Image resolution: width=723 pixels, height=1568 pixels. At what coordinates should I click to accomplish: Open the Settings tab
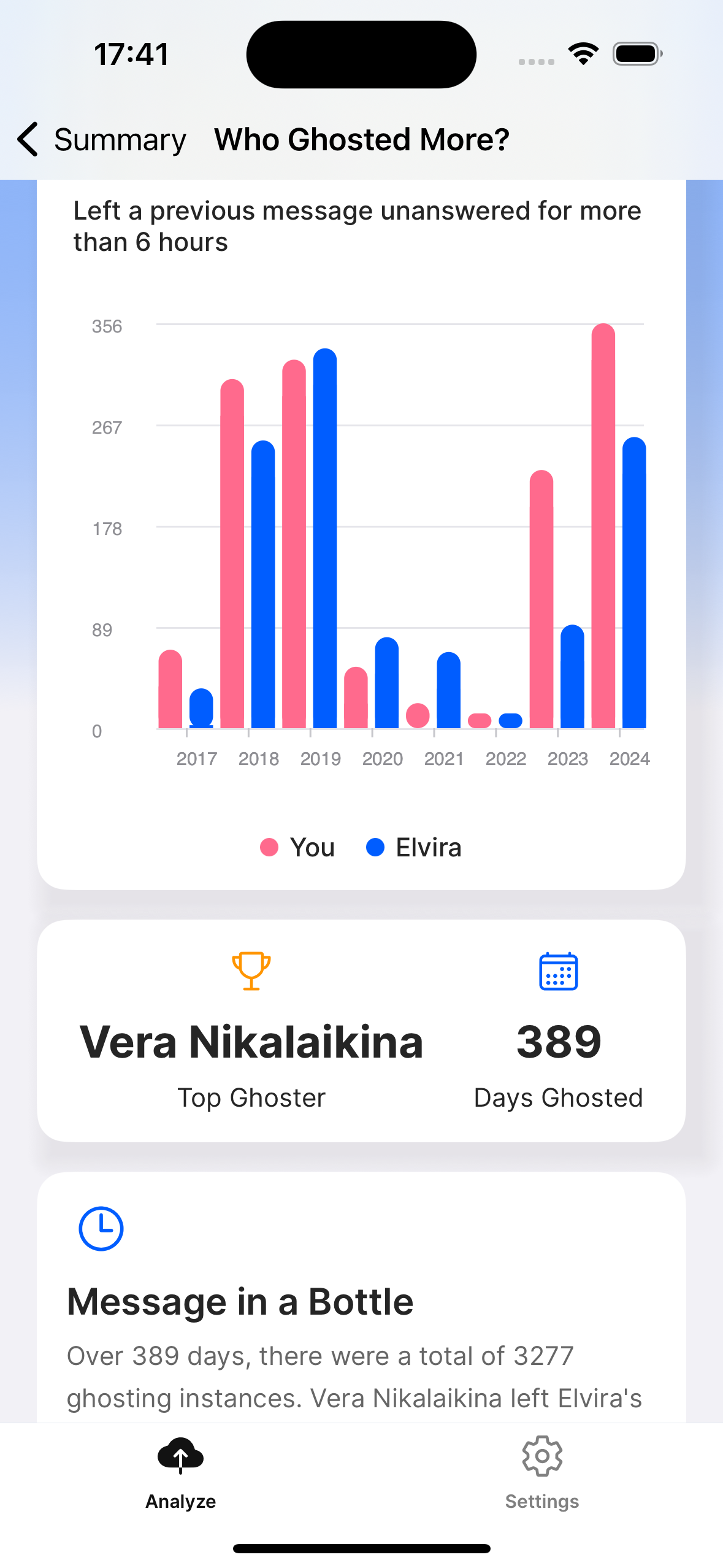tap(541, 1472)
